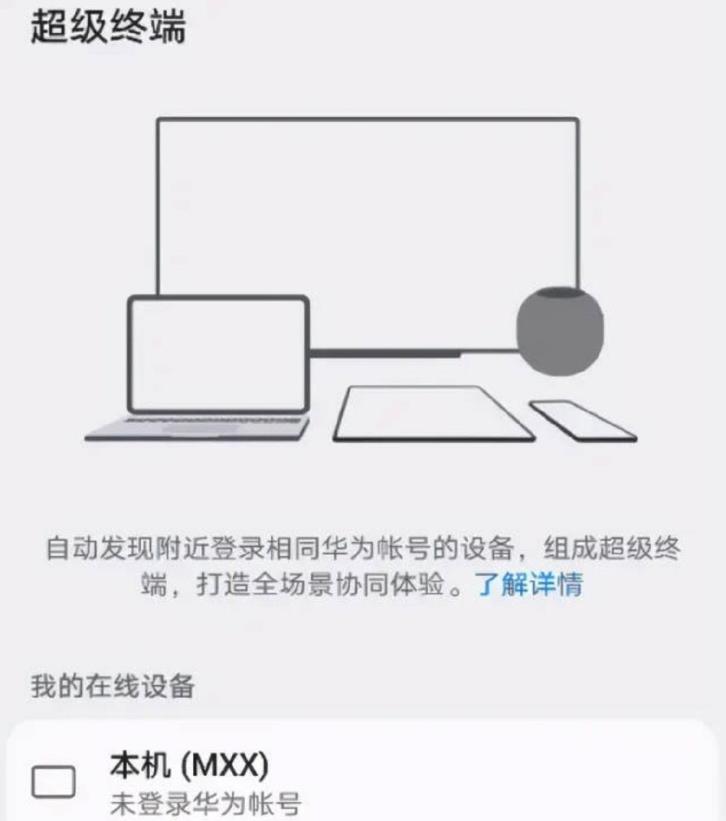Open the 了解详情 link
Viewport: 726px width, 821px height.
528,585
